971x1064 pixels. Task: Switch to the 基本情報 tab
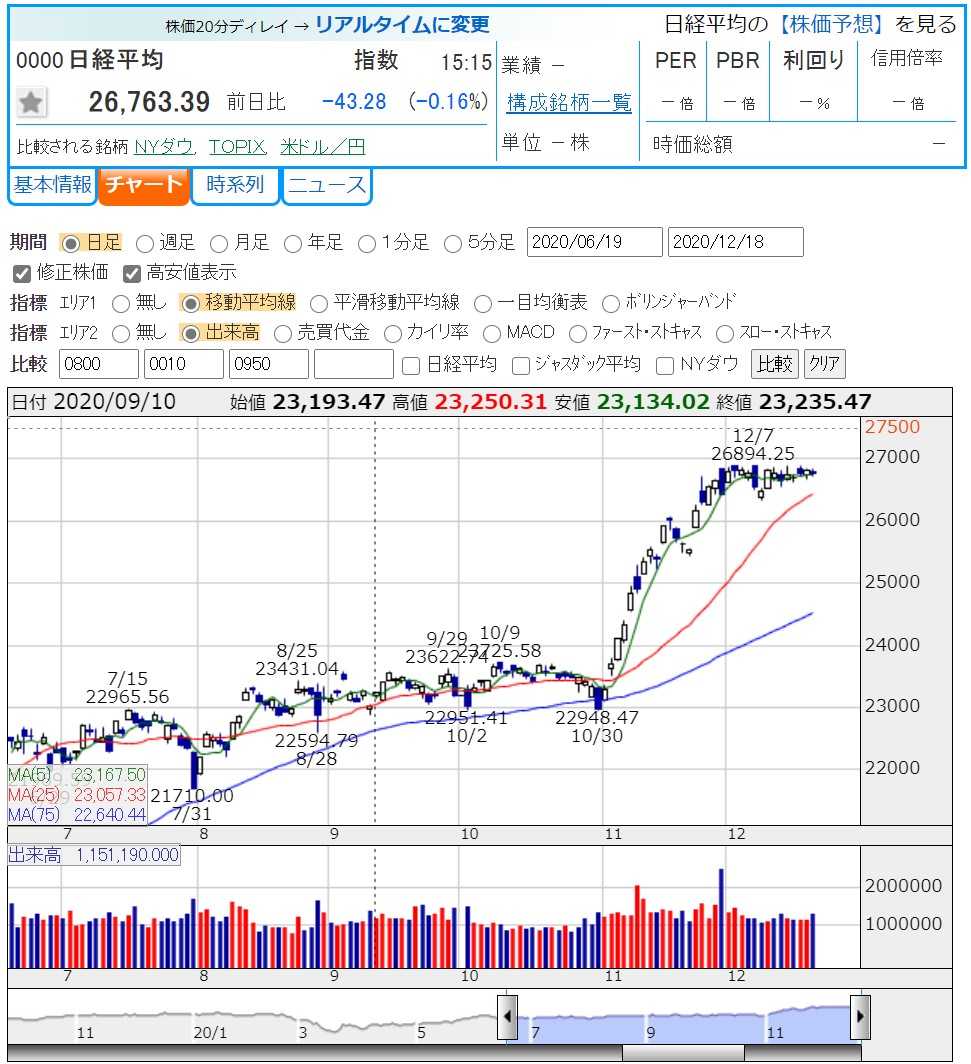(52, 185)
